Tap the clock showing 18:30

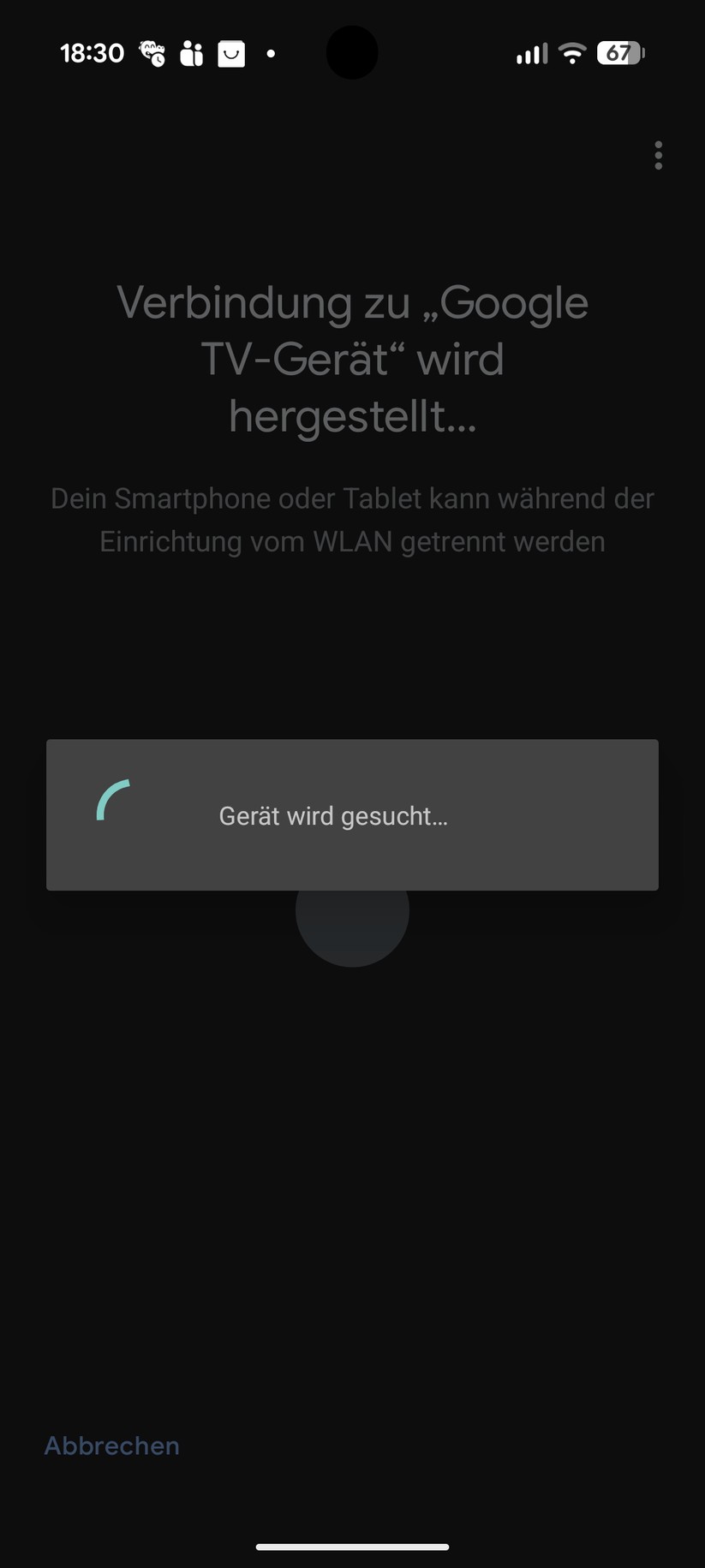(91, 53)
